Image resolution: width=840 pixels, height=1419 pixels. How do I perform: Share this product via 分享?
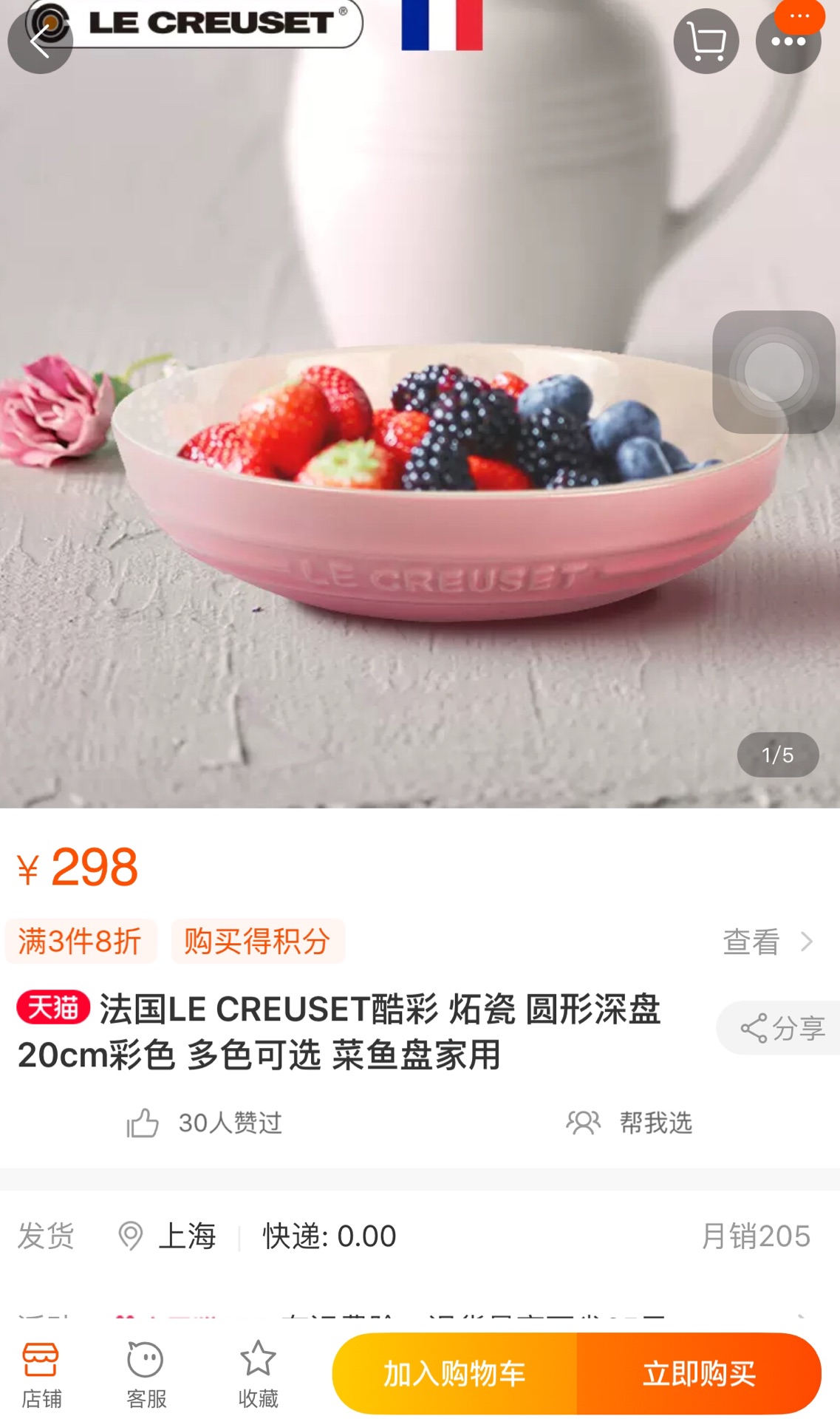(x=782, y=1028)
